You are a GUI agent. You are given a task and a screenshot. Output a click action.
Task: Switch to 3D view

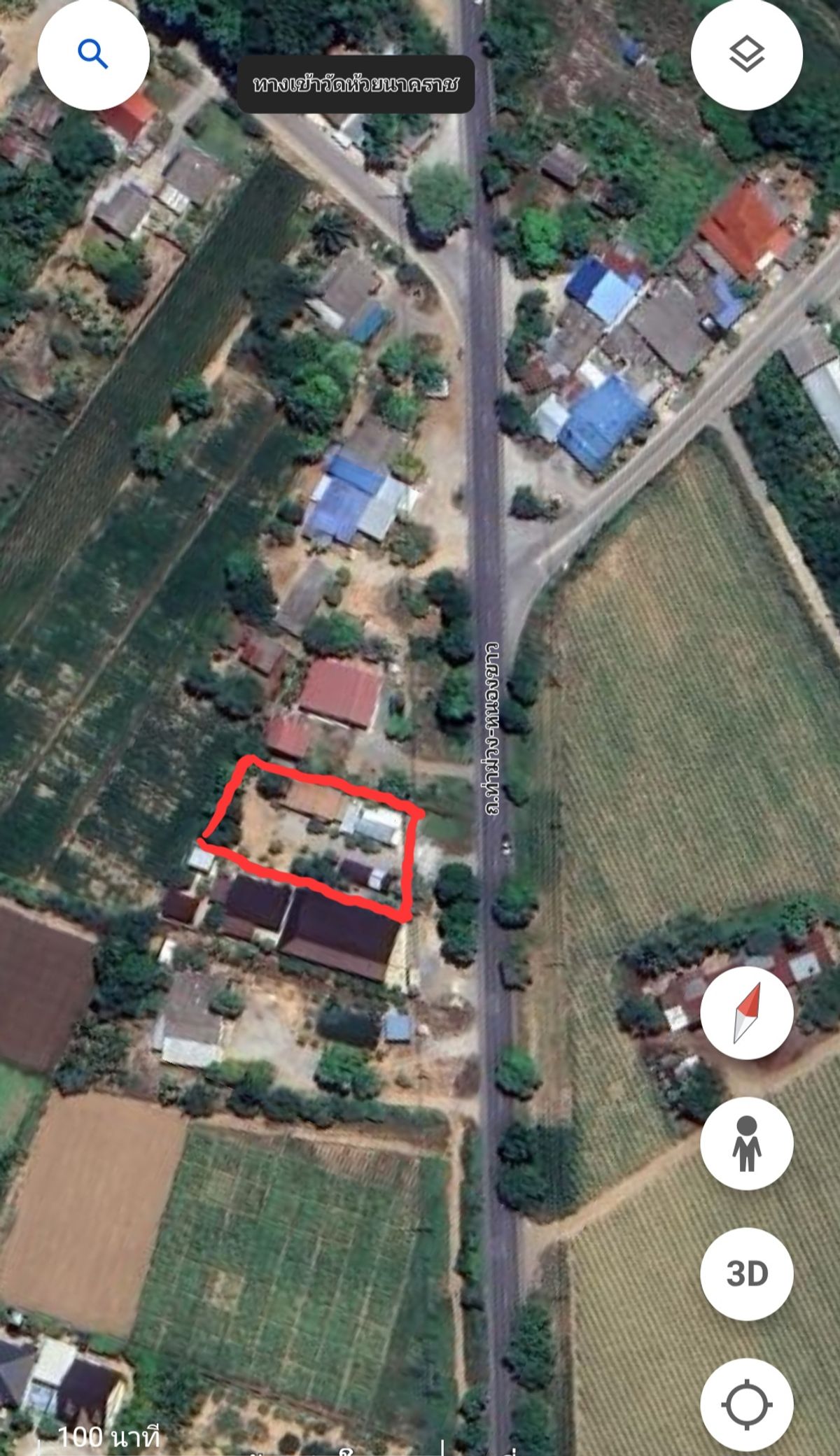pyautogui.click(x=746, y=1274)
